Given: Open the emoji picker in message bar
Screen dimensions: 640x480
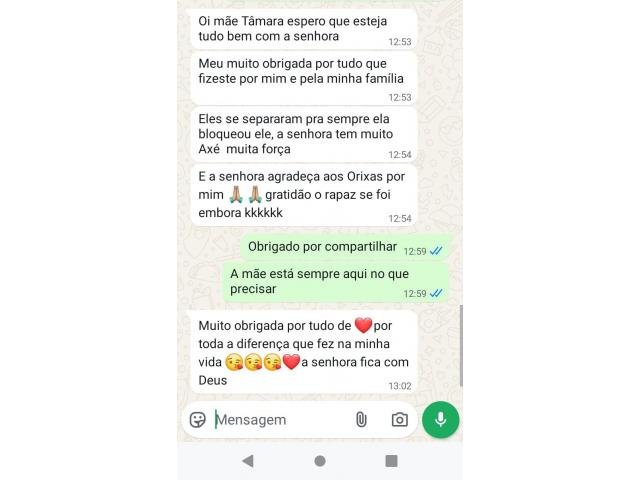Looking at the screenshot, I should click(x=198, y=420).
